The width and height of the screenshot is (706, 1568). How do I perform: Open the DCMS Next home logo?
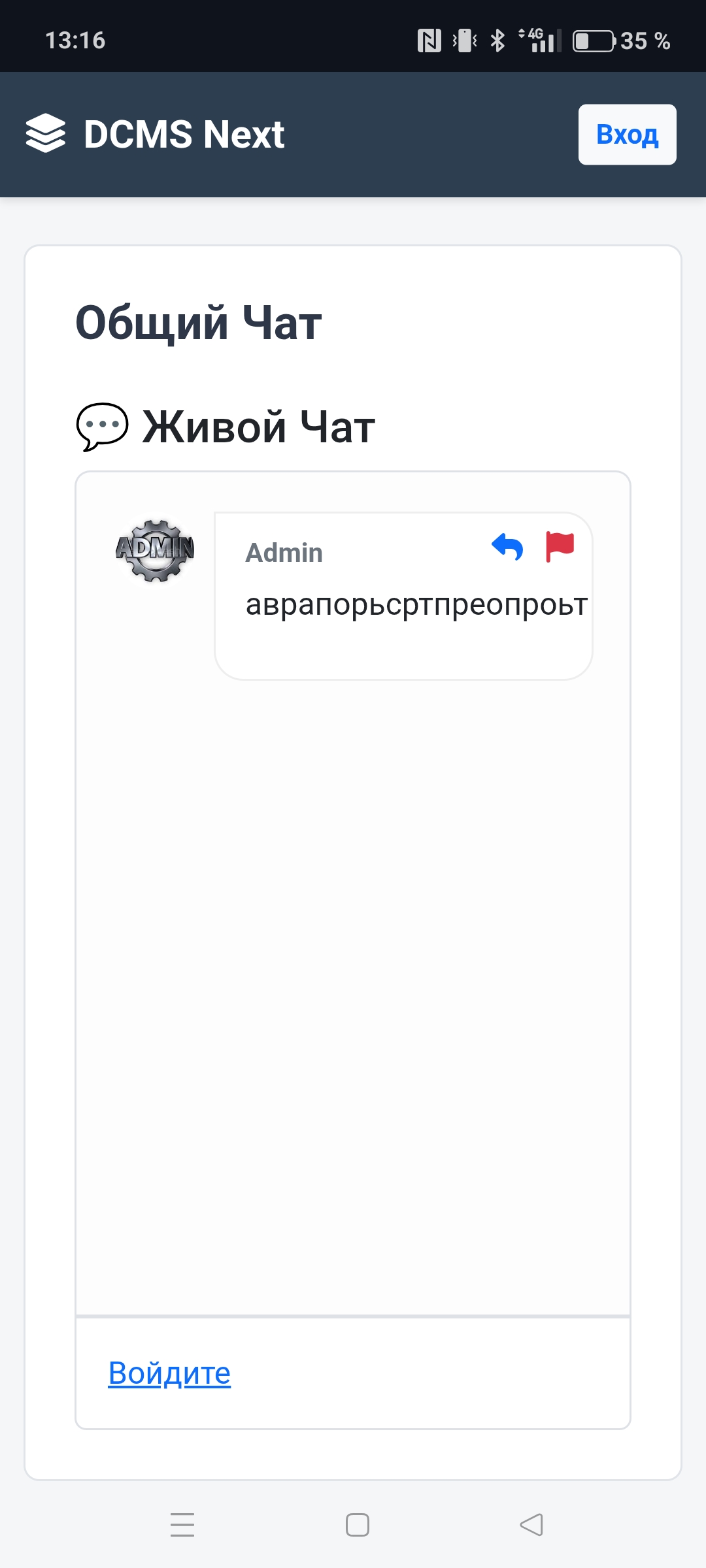155,134
